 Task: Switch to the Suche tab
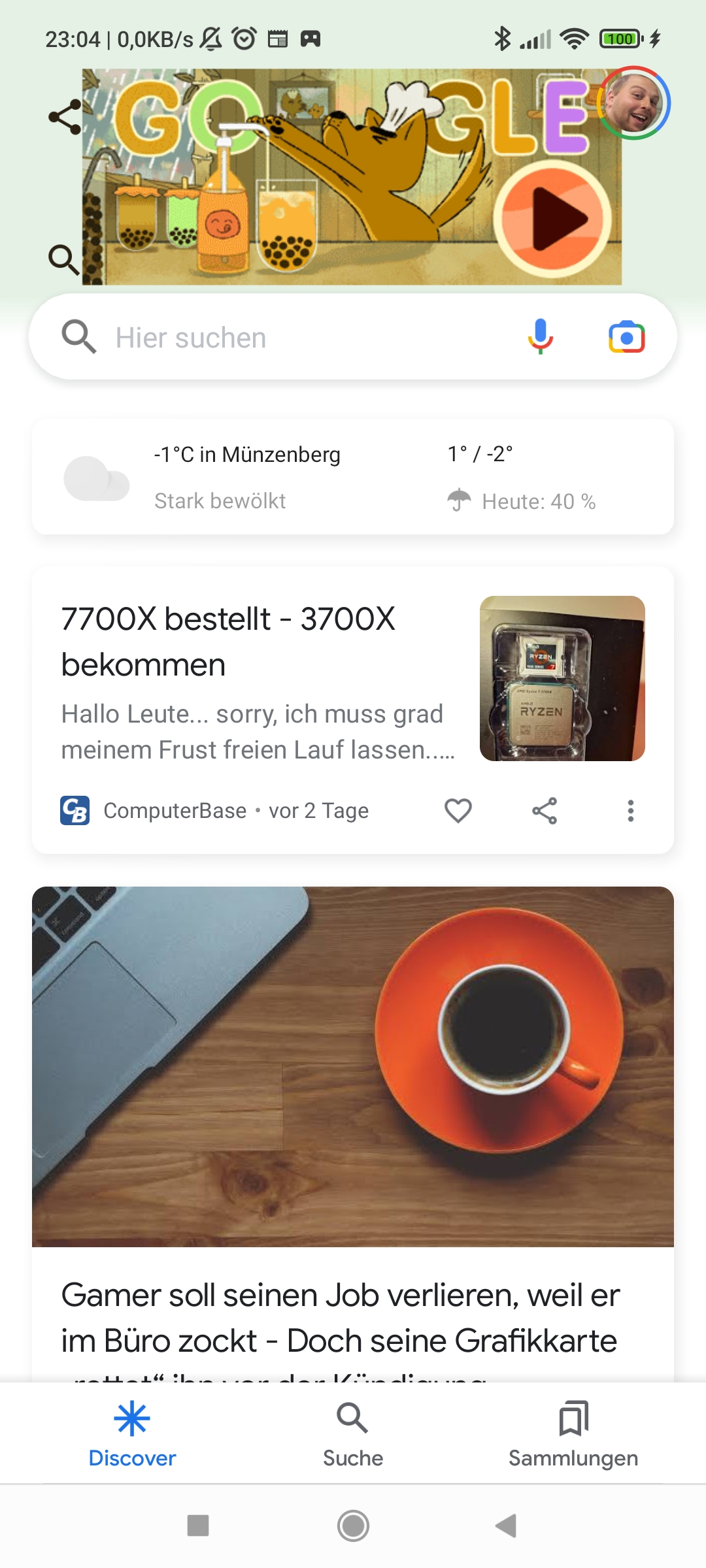point(353,1434)
